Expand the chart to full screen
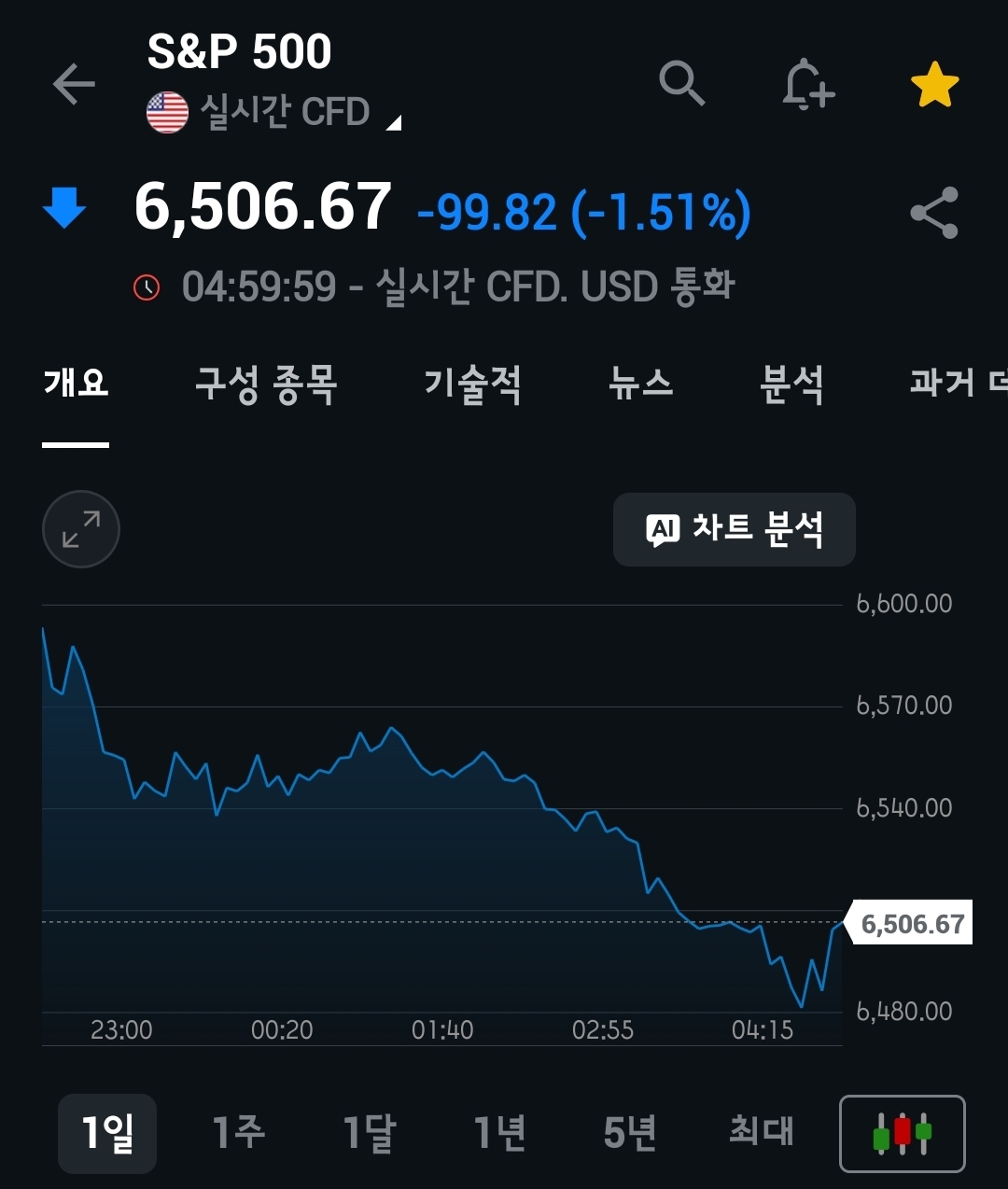 [81, 529]
